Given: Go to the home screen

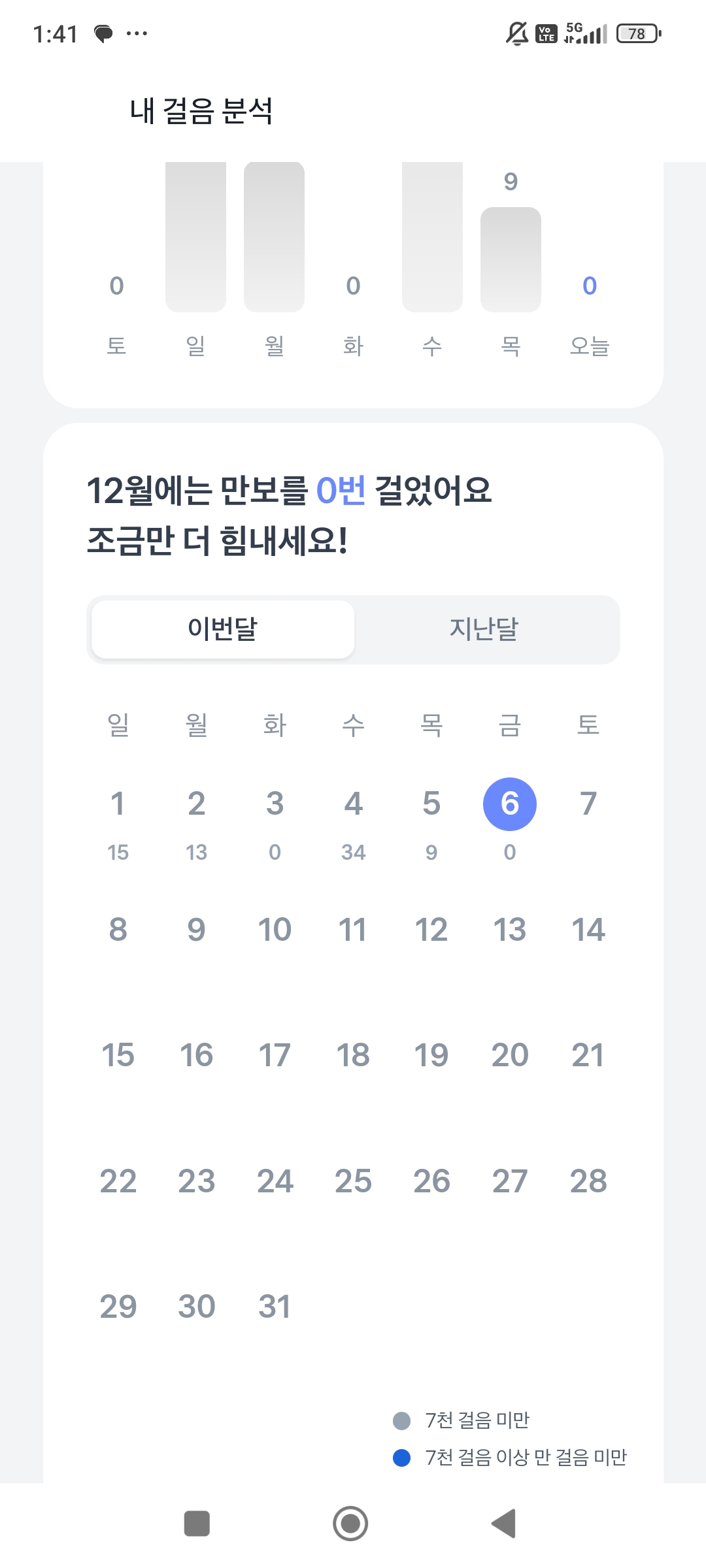Looking at the screenshot, I should point(350,1524).
